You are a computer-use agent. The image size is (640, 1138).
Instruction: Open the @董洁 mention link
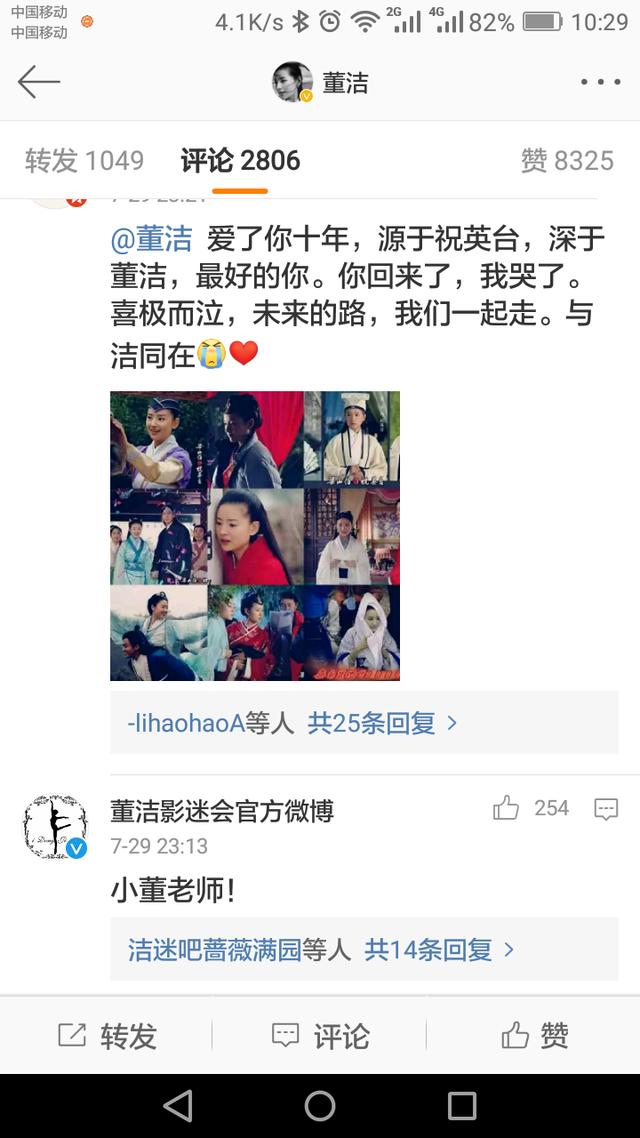coord(151,239)
